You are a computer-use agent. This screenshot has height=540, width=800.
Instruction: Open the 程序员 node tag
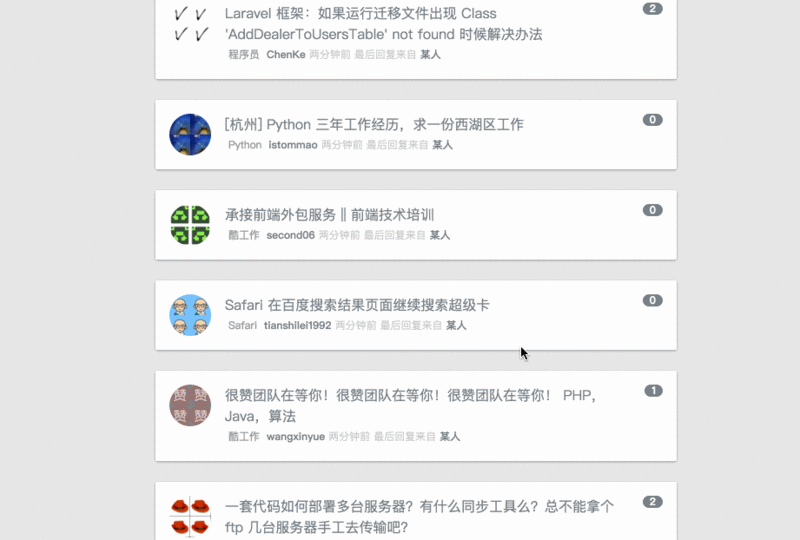tap(243, 54)
